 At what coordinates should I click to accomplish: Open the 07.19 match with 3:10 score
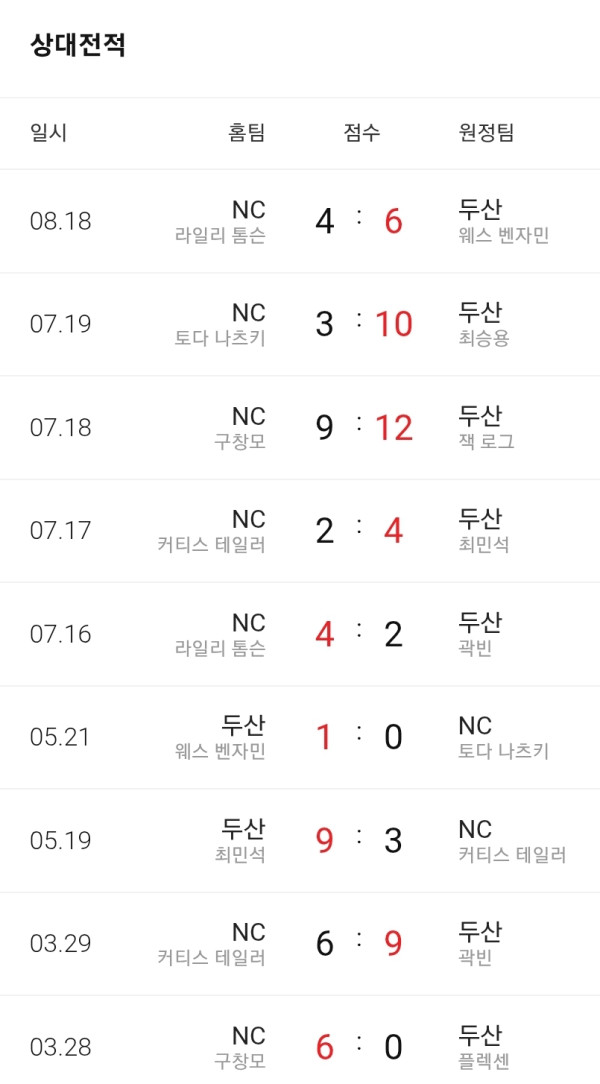click(300, 324)
